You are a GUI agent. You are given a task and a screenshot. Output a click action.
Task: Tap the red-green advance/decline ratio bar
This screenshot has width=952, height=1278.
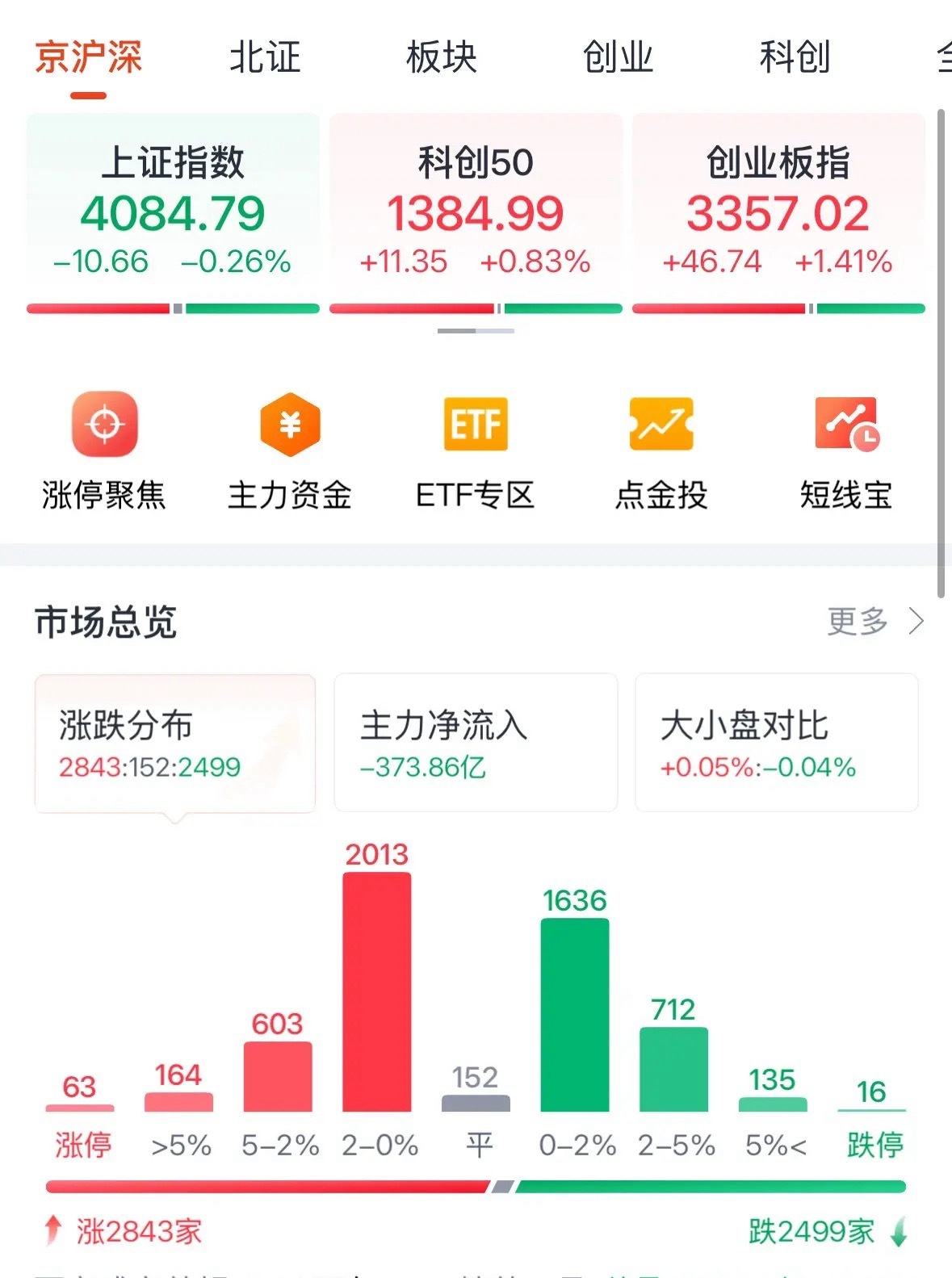(x=476, y=1186)
